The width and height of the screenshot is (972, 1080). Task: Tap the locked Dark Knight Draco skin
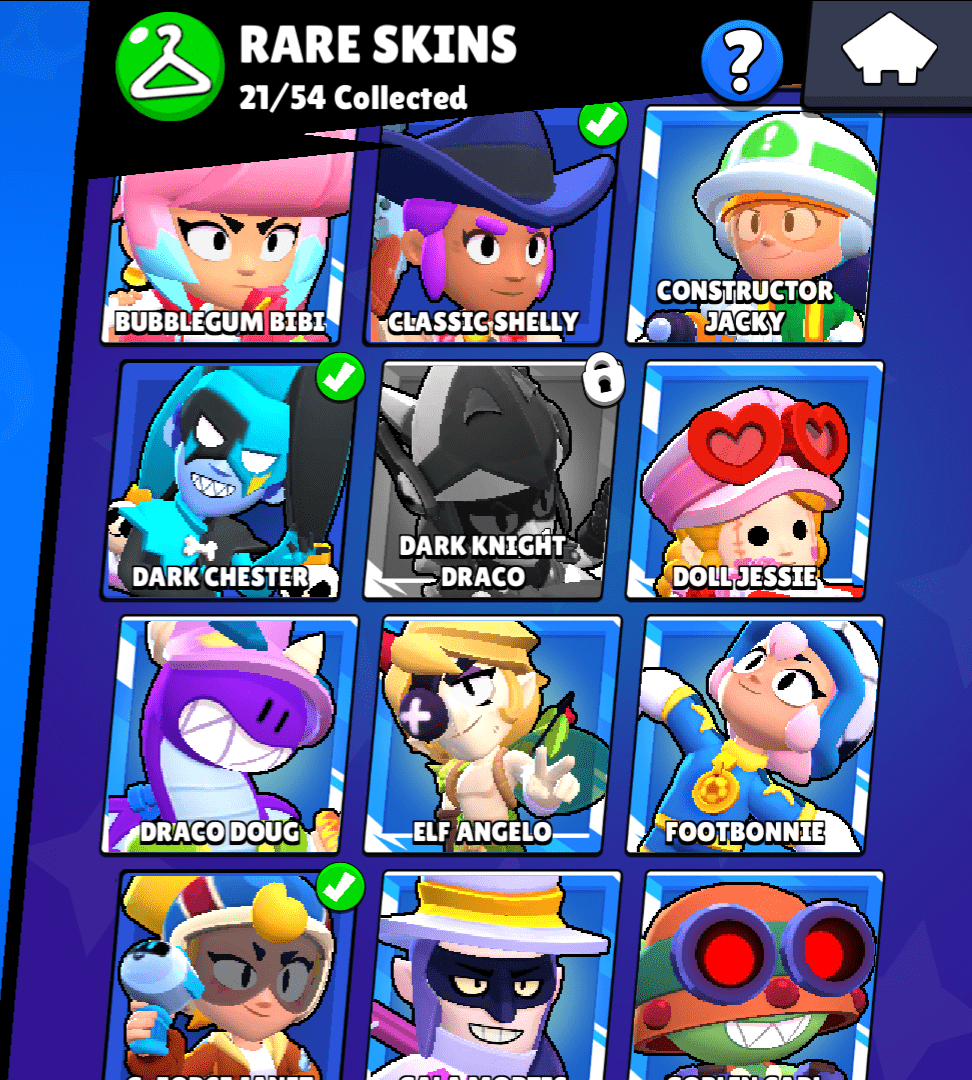tap(490, 480)
